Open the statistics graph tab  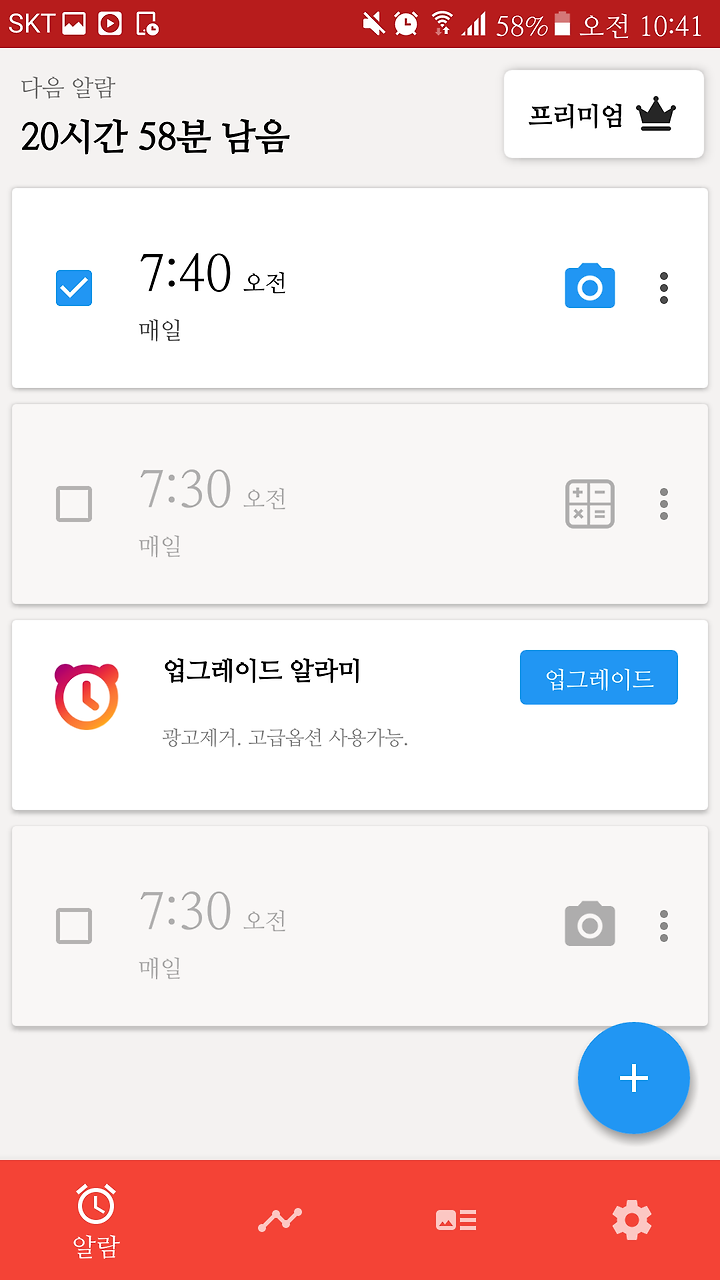click(280, 1220)
